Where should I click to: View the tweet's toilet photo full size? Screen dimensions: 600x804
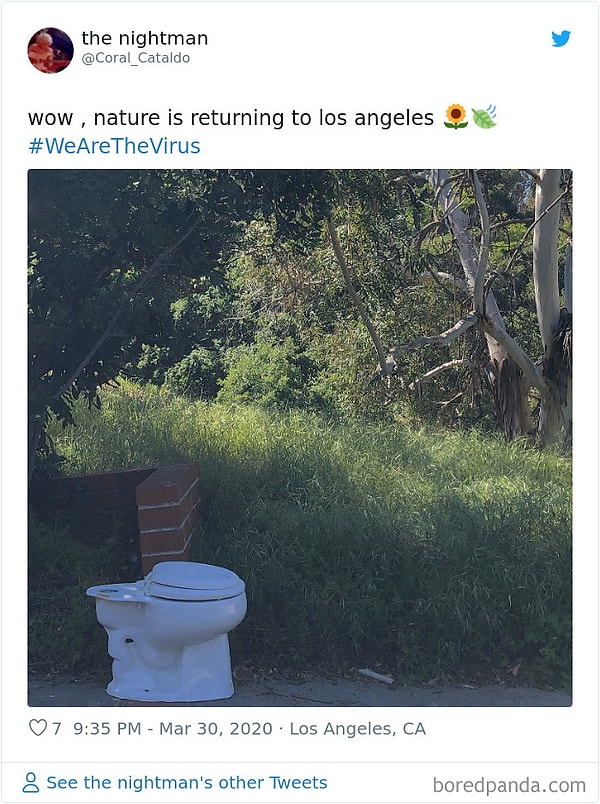[300, 438]
